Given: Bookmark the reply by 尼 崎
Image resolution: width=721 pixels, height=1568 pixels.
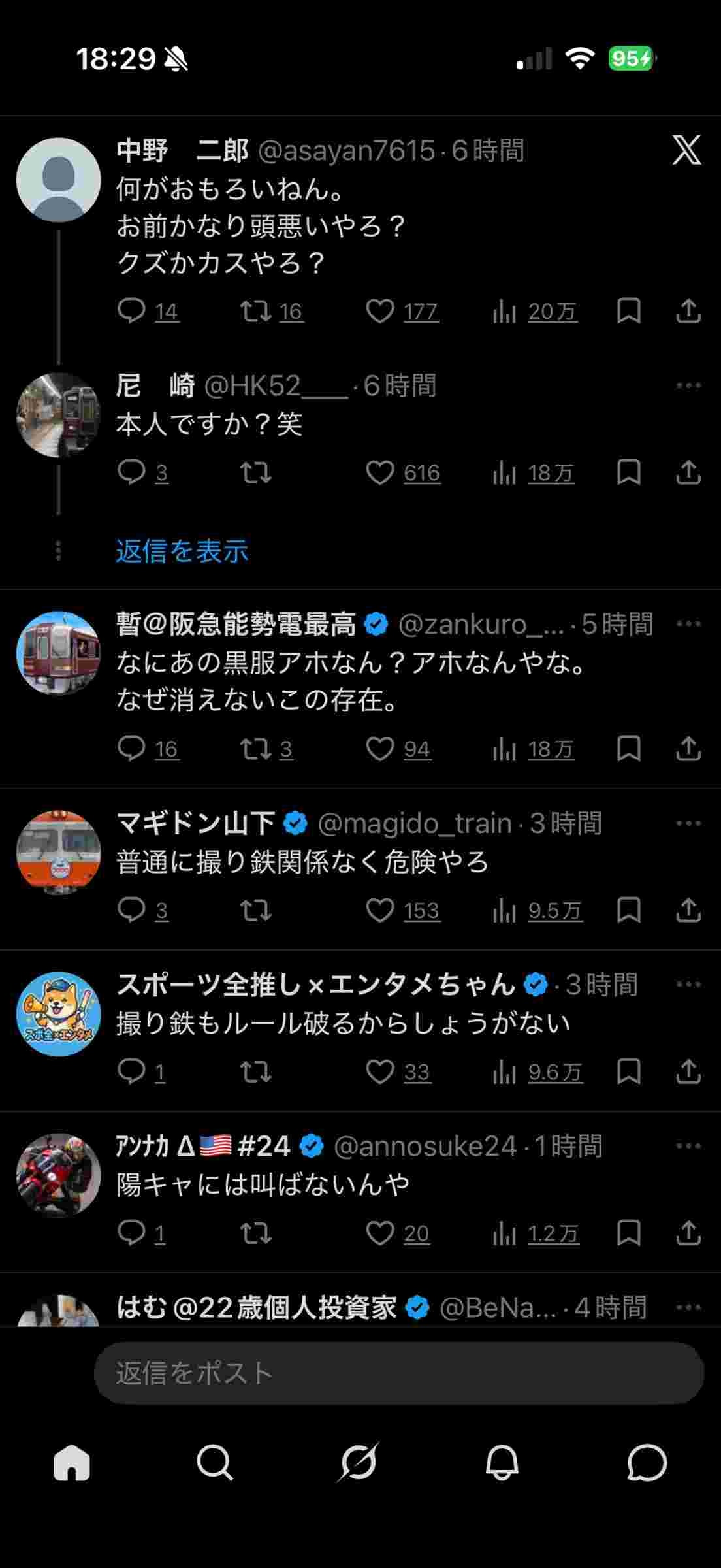Looking at the screenshot, I should [x=628, y=472].
